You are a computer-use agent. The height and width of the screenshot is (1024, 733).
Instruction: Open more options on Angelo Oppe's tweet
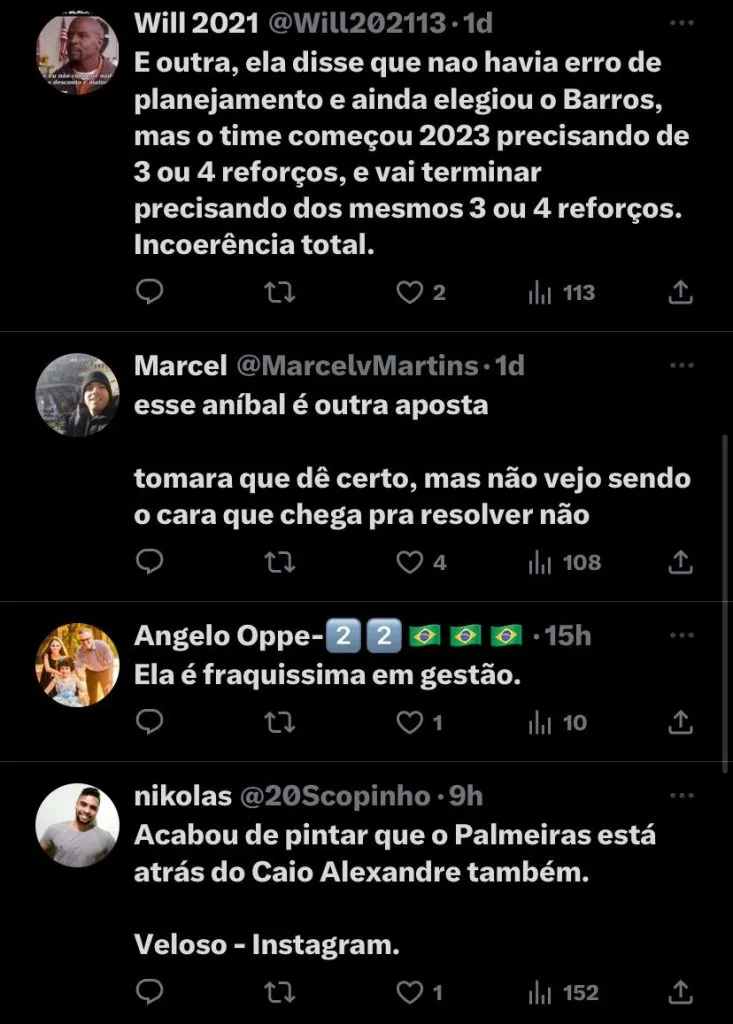(681, 635)
